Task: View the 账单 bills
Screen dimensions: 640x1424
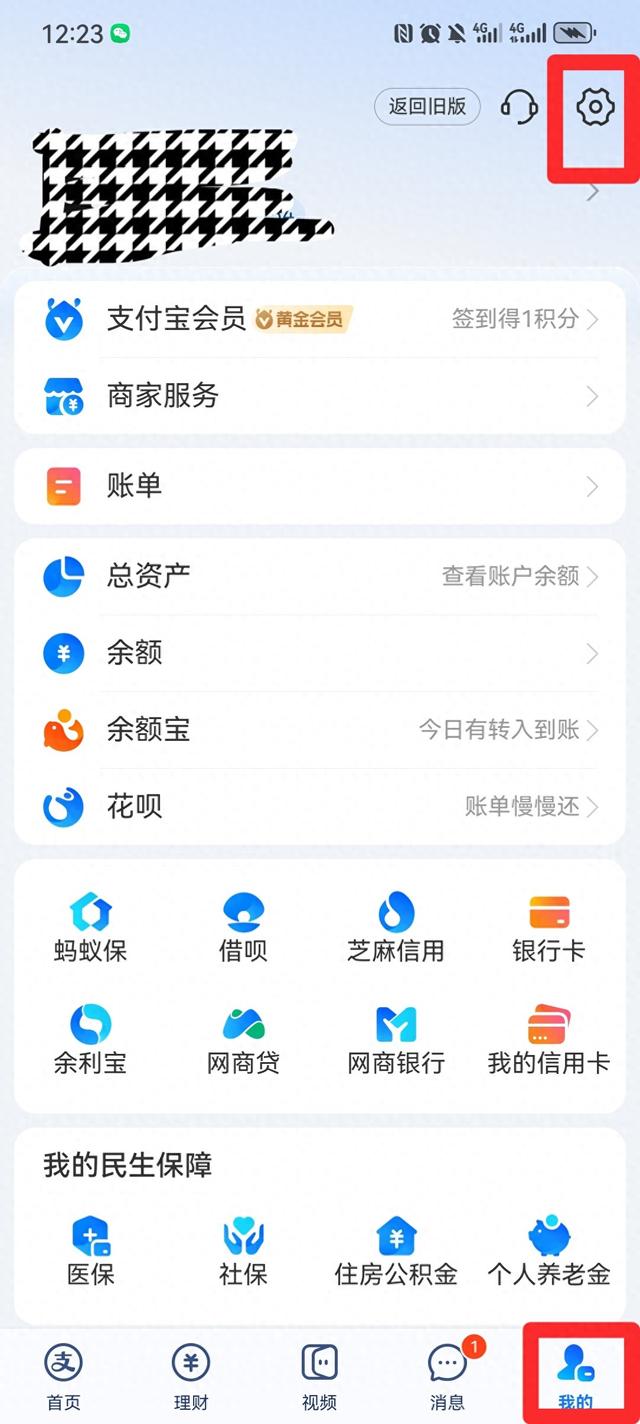Action: (x=320, y=486)
